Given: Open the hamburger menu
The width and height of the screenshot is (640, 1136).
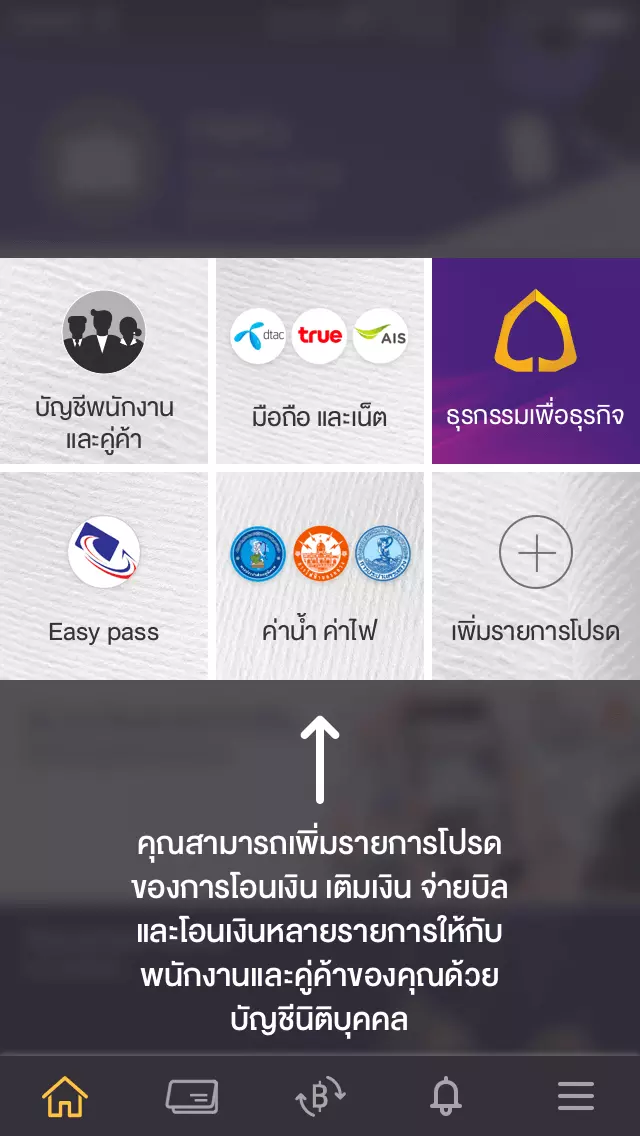Looking at the screenshot, I should (575, 1097).
